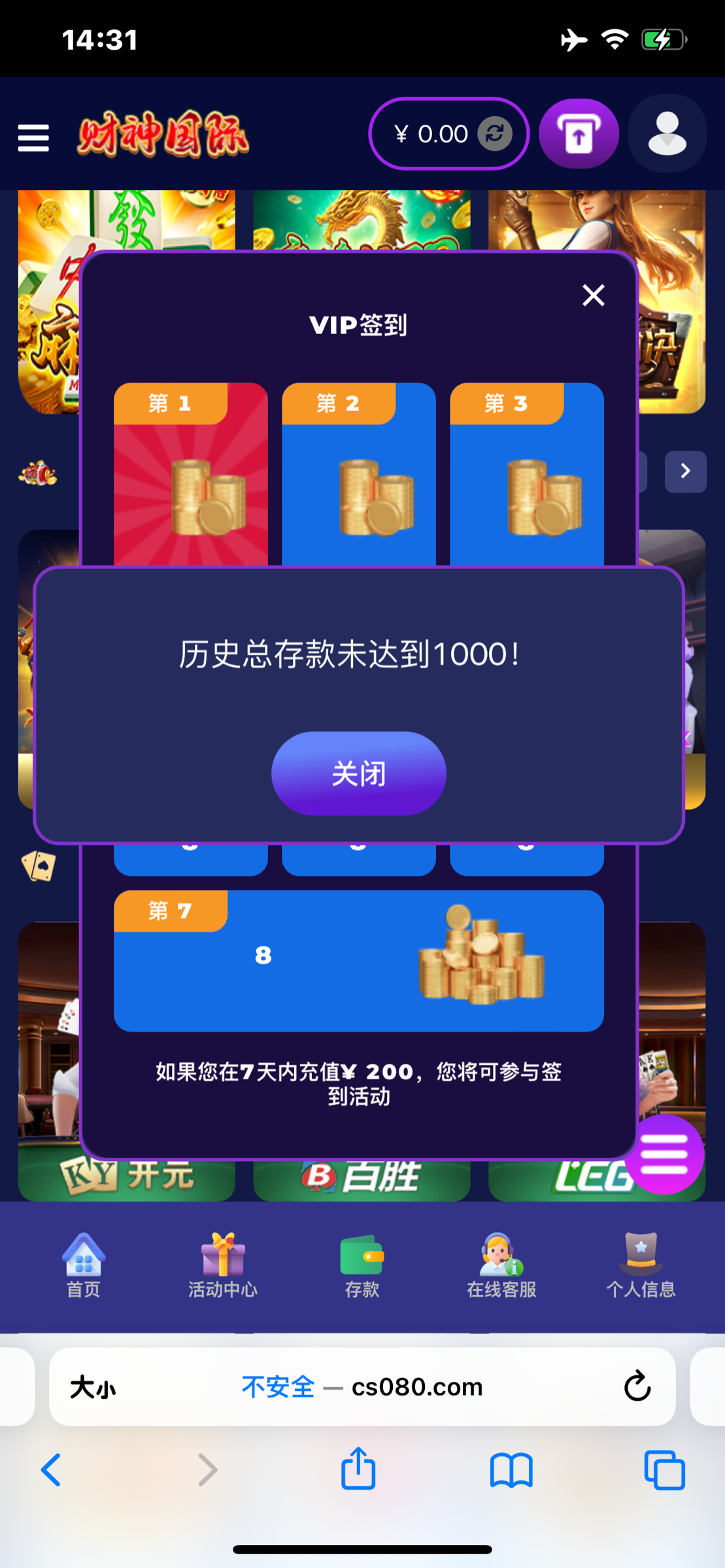The height and width of the screenshot is (1568, 725).
Task: Contact 在线客服 support
Action: [501, 1266]
